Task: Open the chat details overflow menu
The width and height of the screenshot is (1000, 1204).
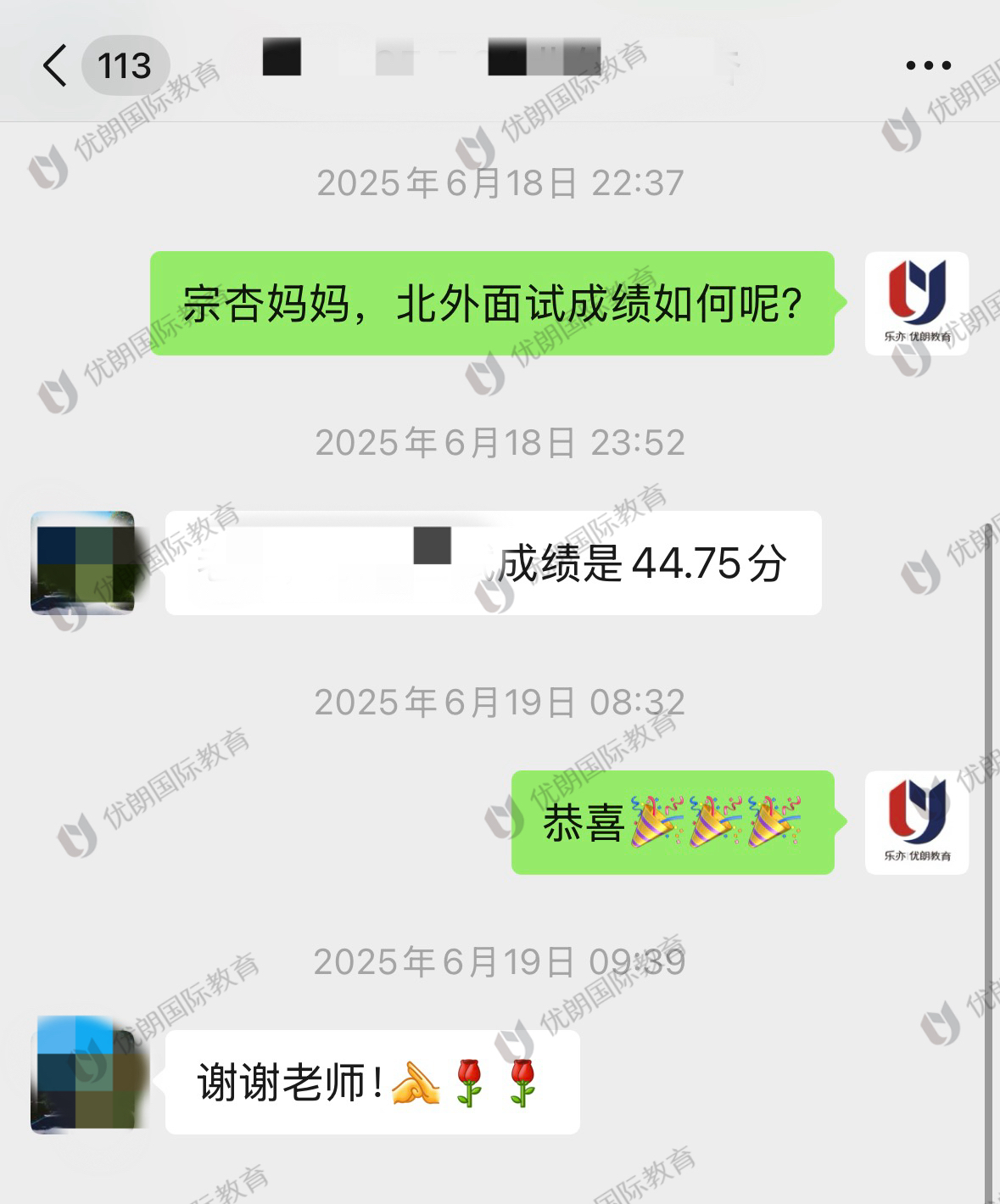Action: [x=928, y=65]
